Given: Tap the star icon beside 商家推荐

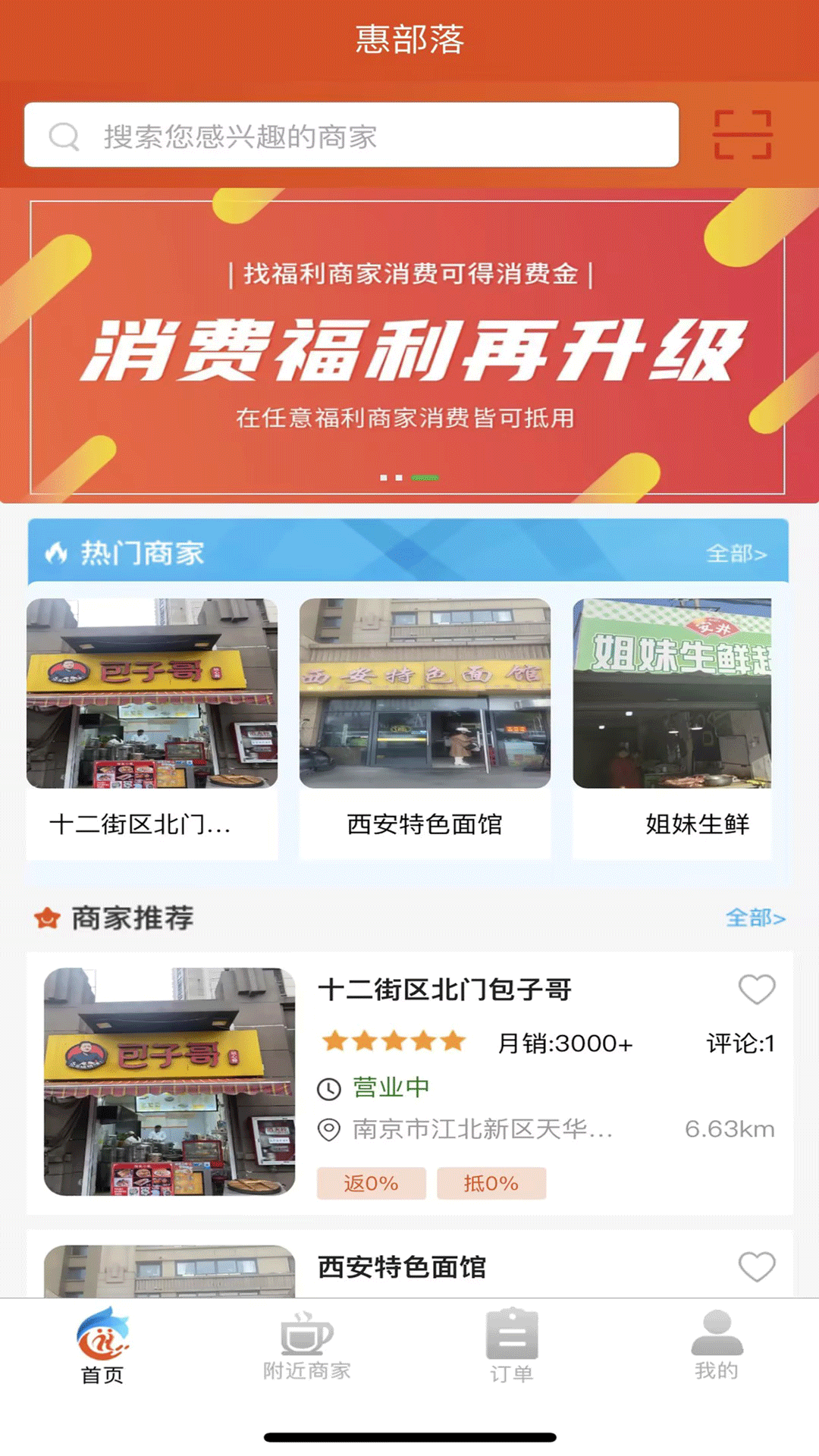Looking at the screenshot, I should click(x=48, y=918).
